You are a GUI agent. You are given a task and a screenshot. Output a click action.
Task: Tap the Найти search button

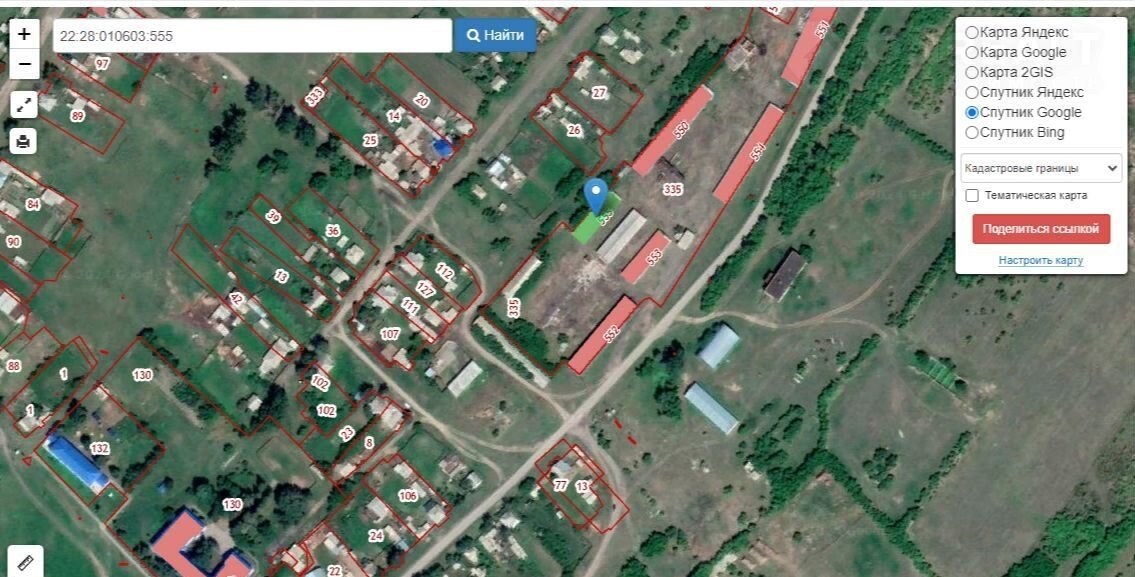click(x=495, y=35)
